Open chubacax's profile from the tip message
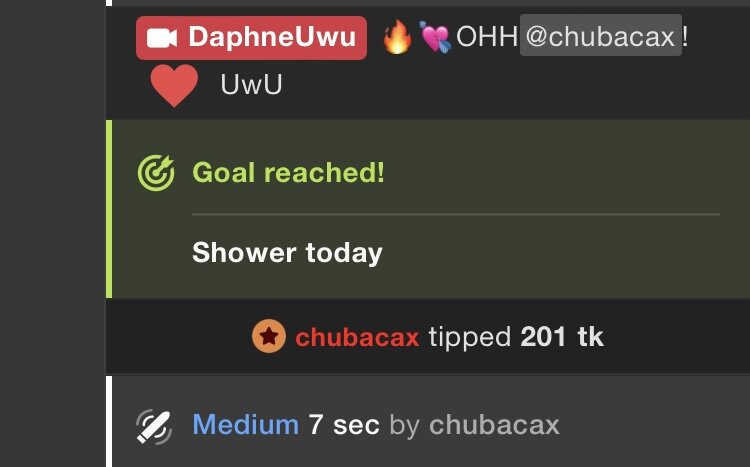This screenshot has height=467, width=750. tap(356, 337)
